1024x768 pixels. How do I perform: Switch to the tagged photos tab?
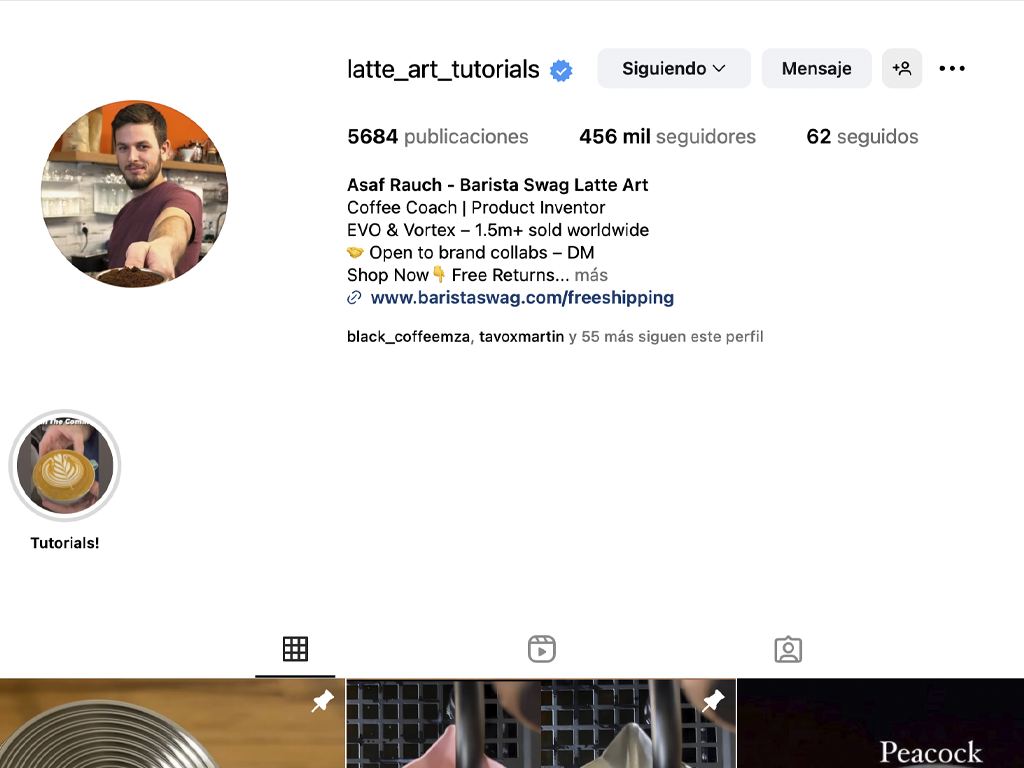click(x=788, y=649)
